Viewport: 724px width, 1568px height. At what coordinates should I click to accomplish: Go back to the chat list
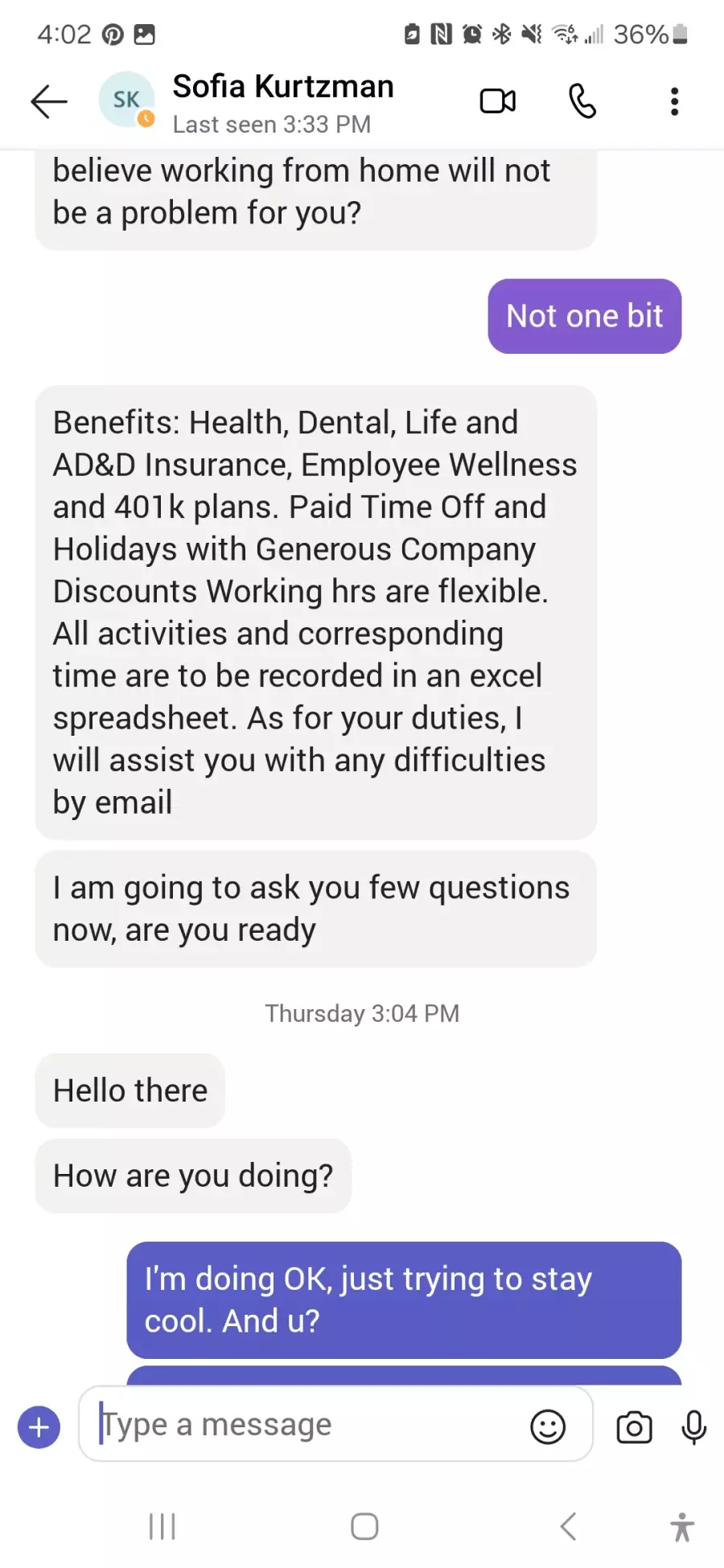tap(49, 101)
